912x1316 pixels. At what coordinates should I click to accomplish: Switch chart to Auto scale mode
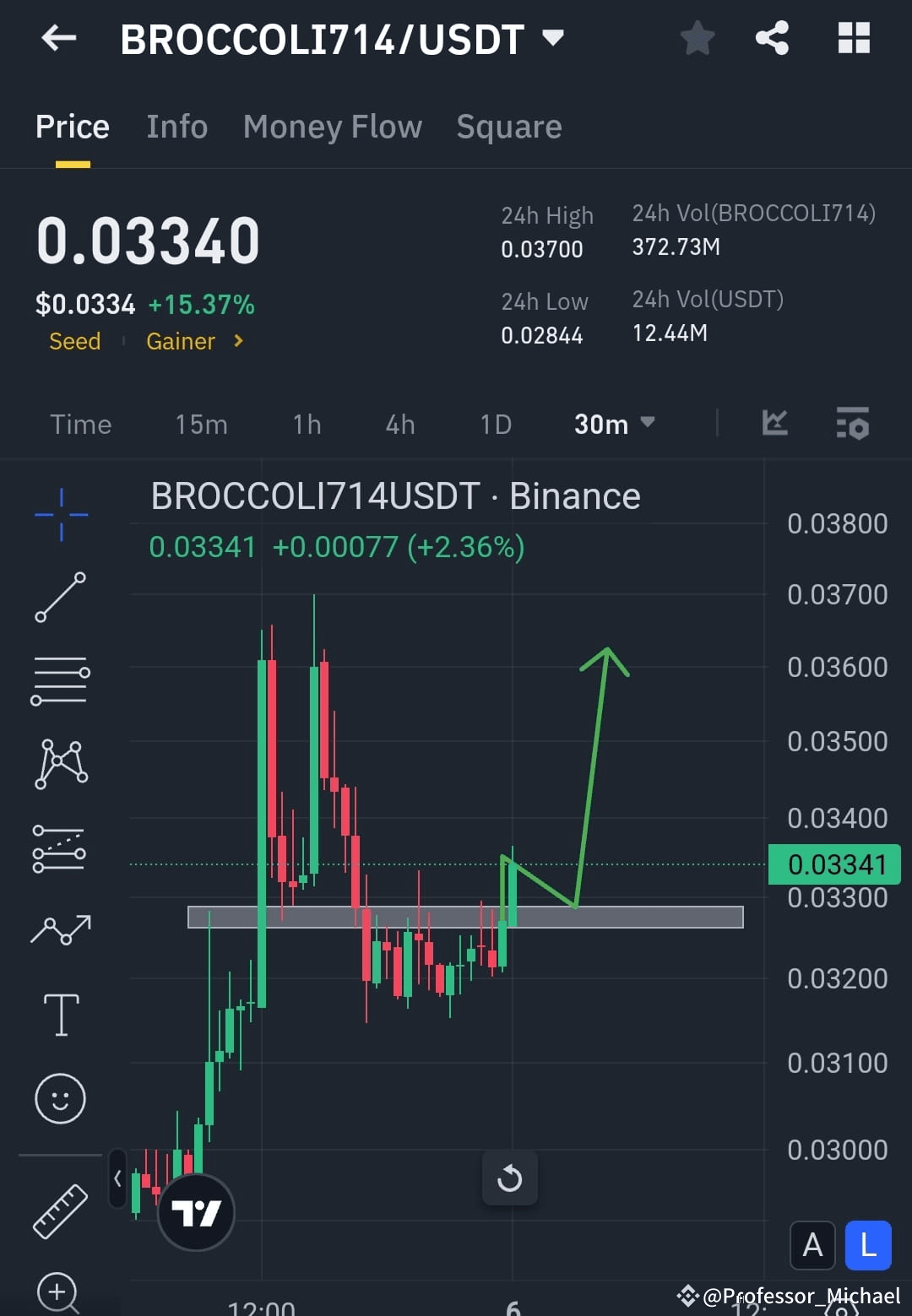[812, 1245]
